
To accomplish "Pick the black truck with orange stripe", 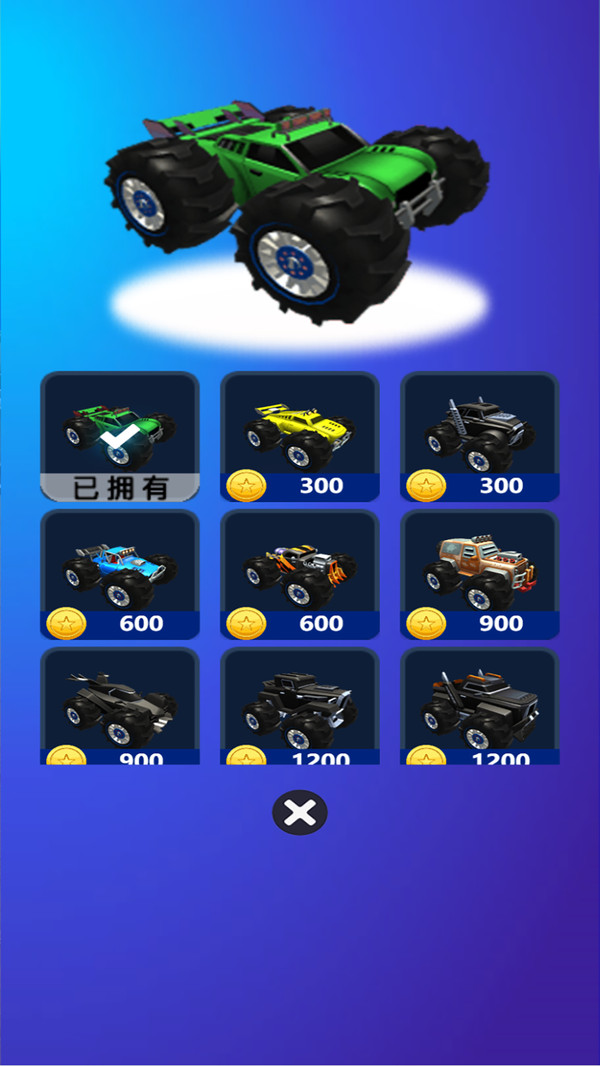I will tap(480, 707).
